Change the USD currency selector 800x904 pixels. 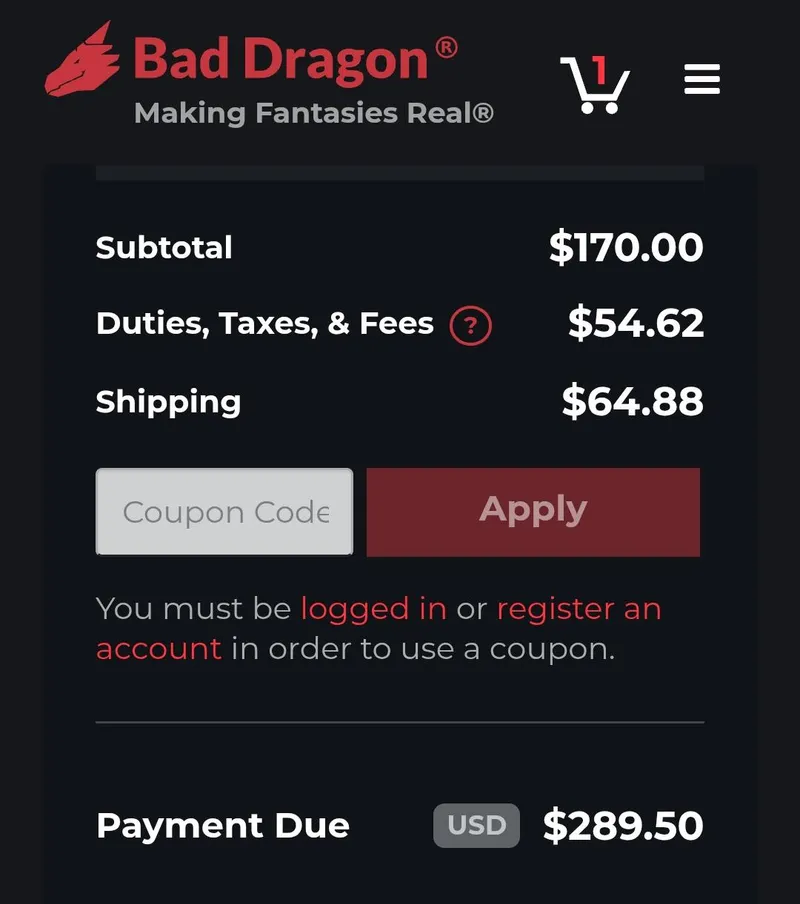(x=476, y=826)
